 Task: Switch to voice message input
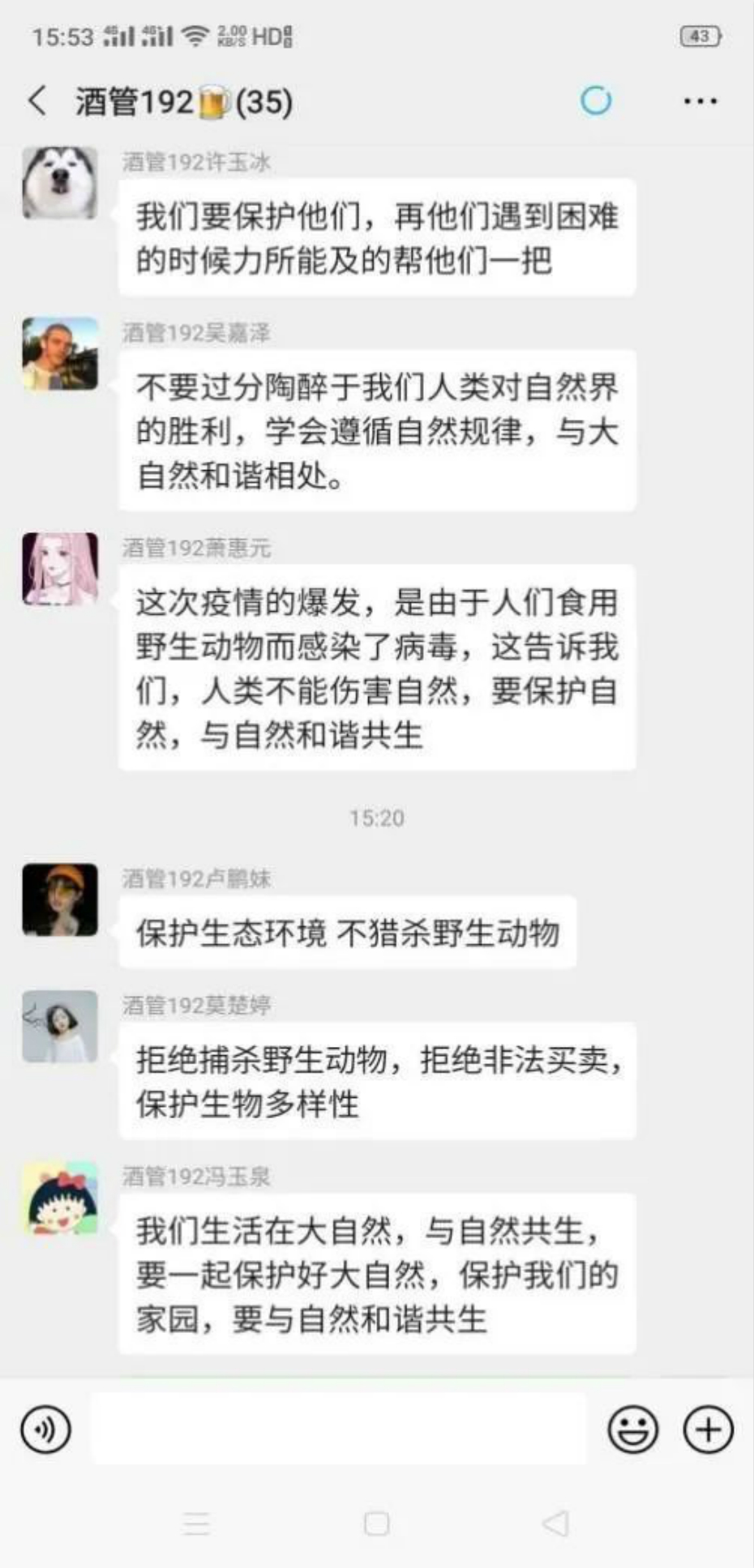pyautogui.click(x=46, y=1429)
